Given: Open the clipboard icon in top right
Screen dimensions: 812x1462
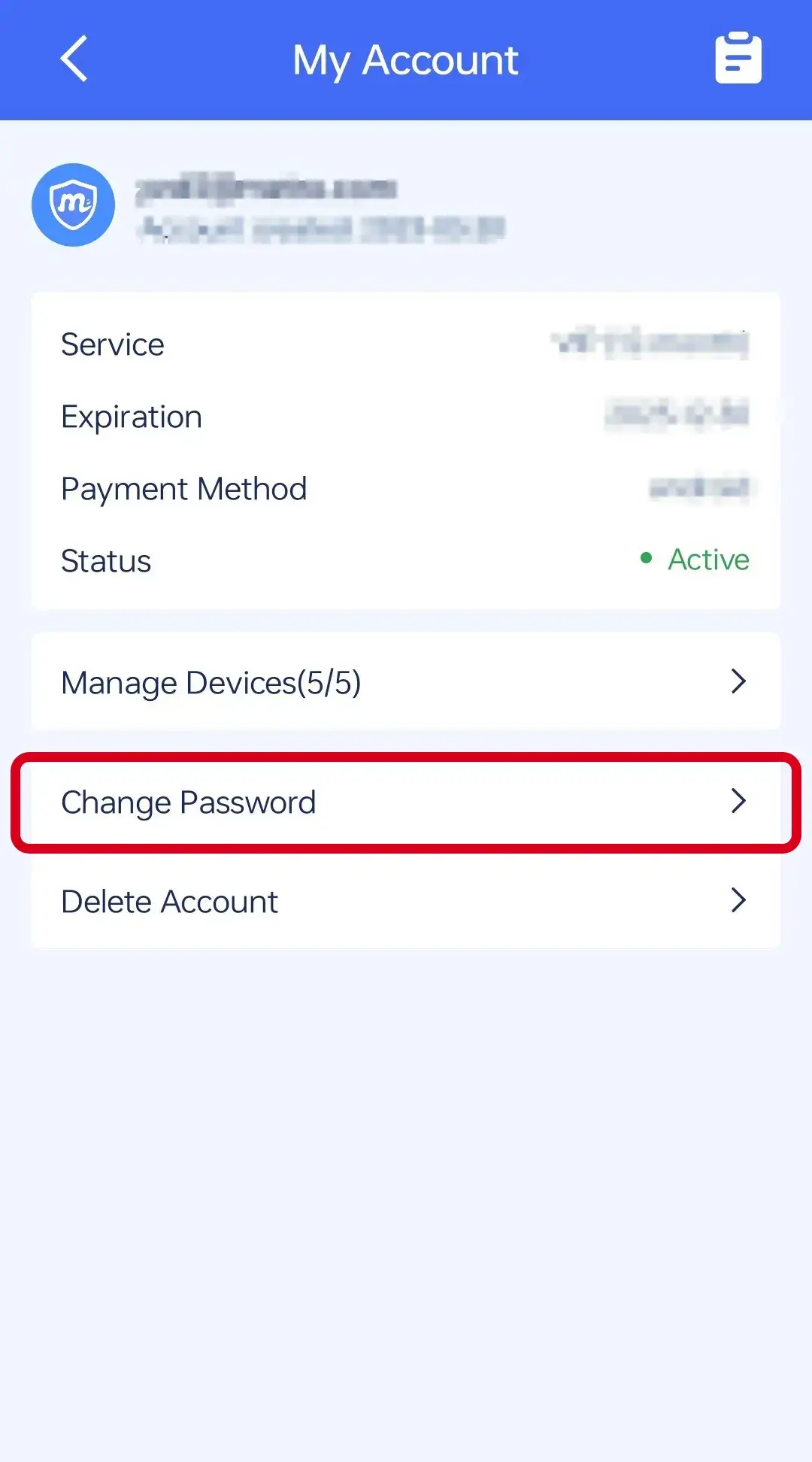Looking at the screenshot, I should [x=738, y=59].
